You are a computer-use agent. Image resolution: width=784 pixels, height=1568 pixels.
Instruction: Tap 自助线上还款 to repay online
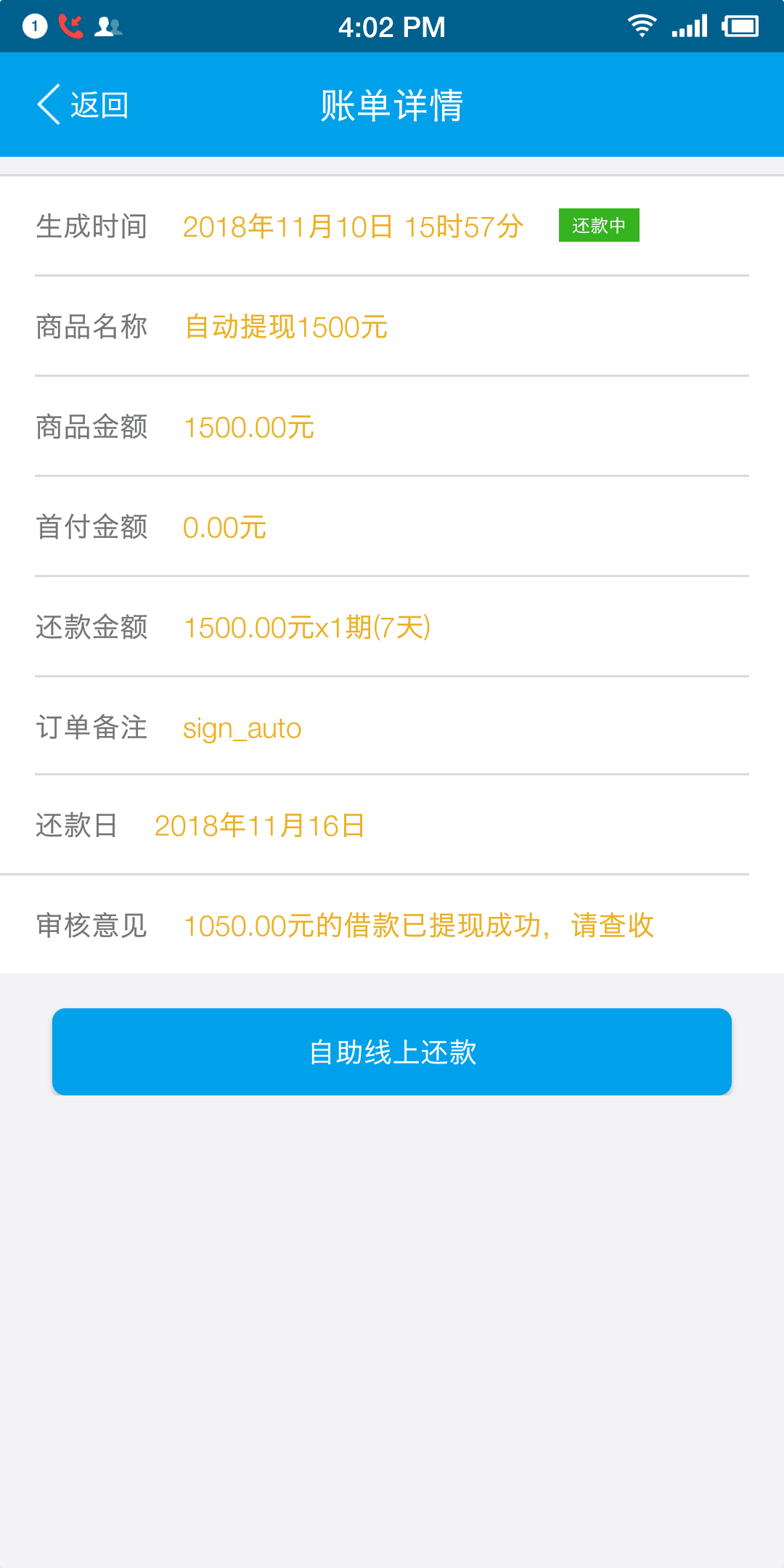(x=392, y=1052)
